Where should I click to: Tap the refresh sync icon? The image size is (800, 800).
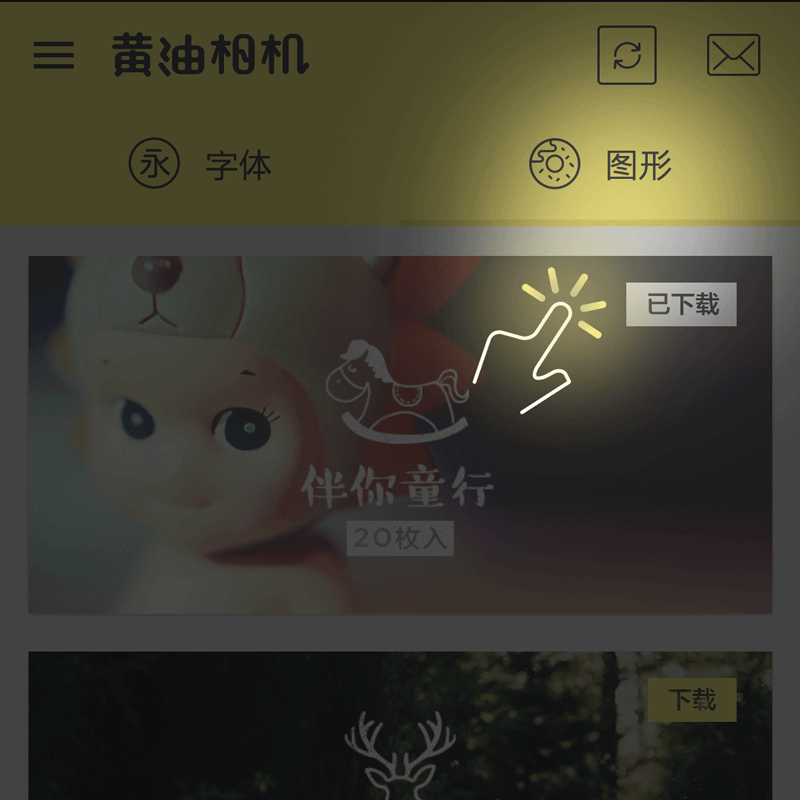click(x=627, y=55)
